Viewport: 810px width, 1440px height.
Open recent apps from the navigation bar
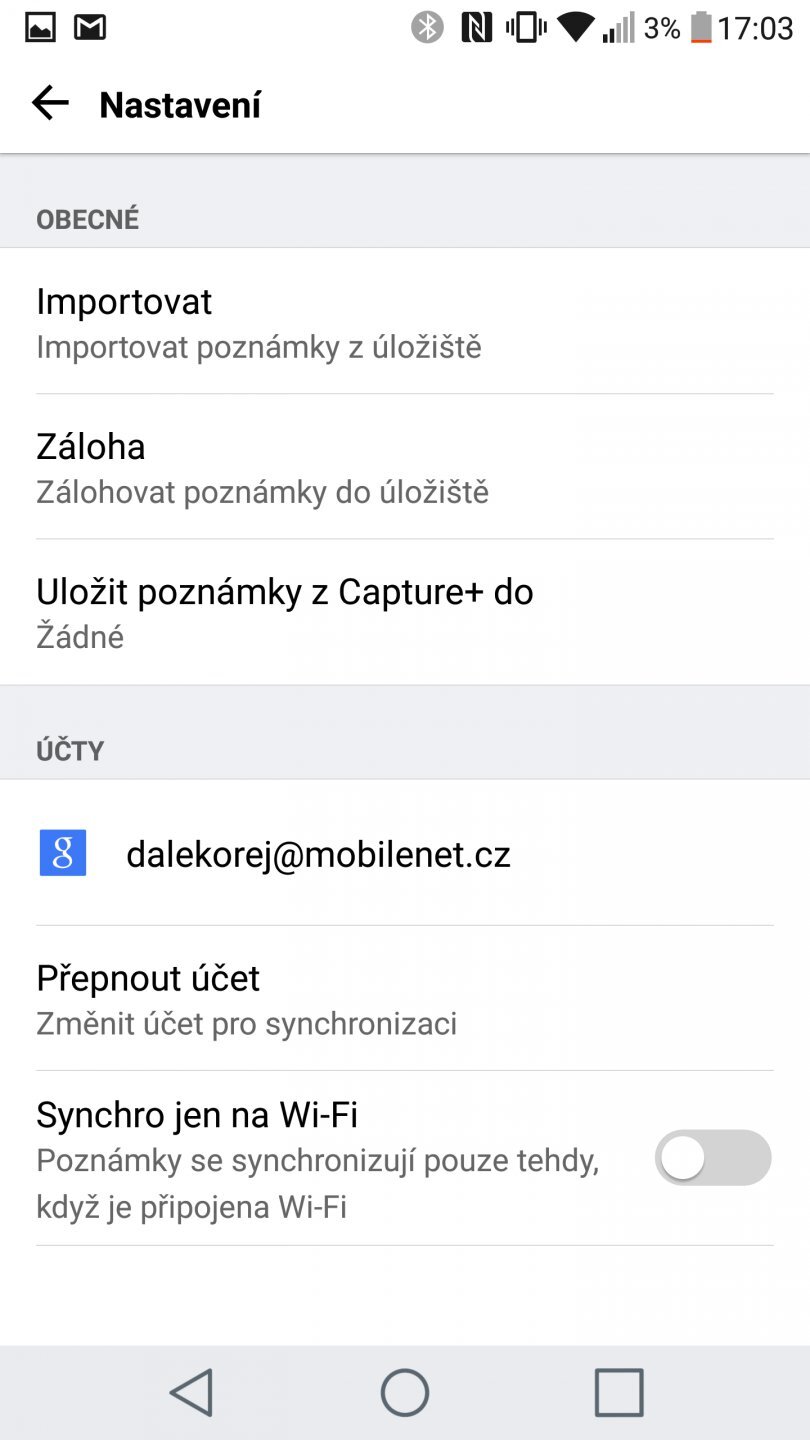tap(618, 1392)
